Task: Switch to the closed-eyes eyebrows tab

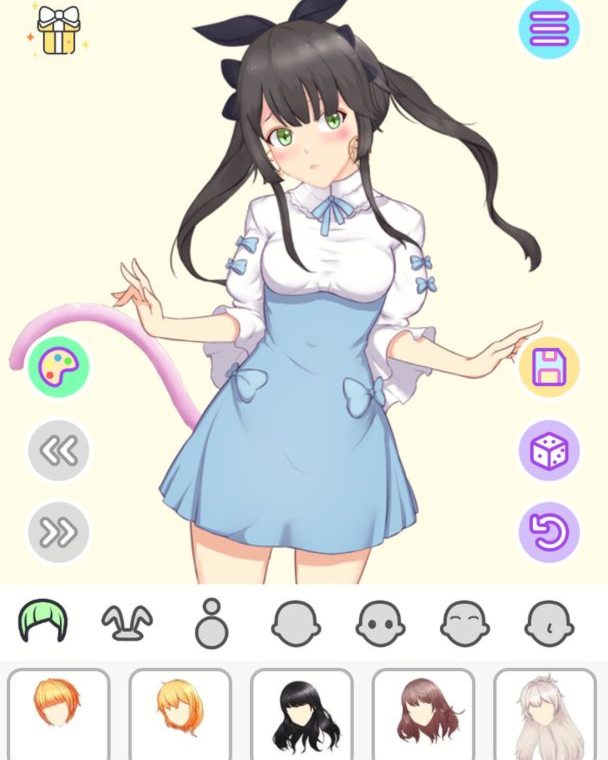Action: [x=464, y=623]
